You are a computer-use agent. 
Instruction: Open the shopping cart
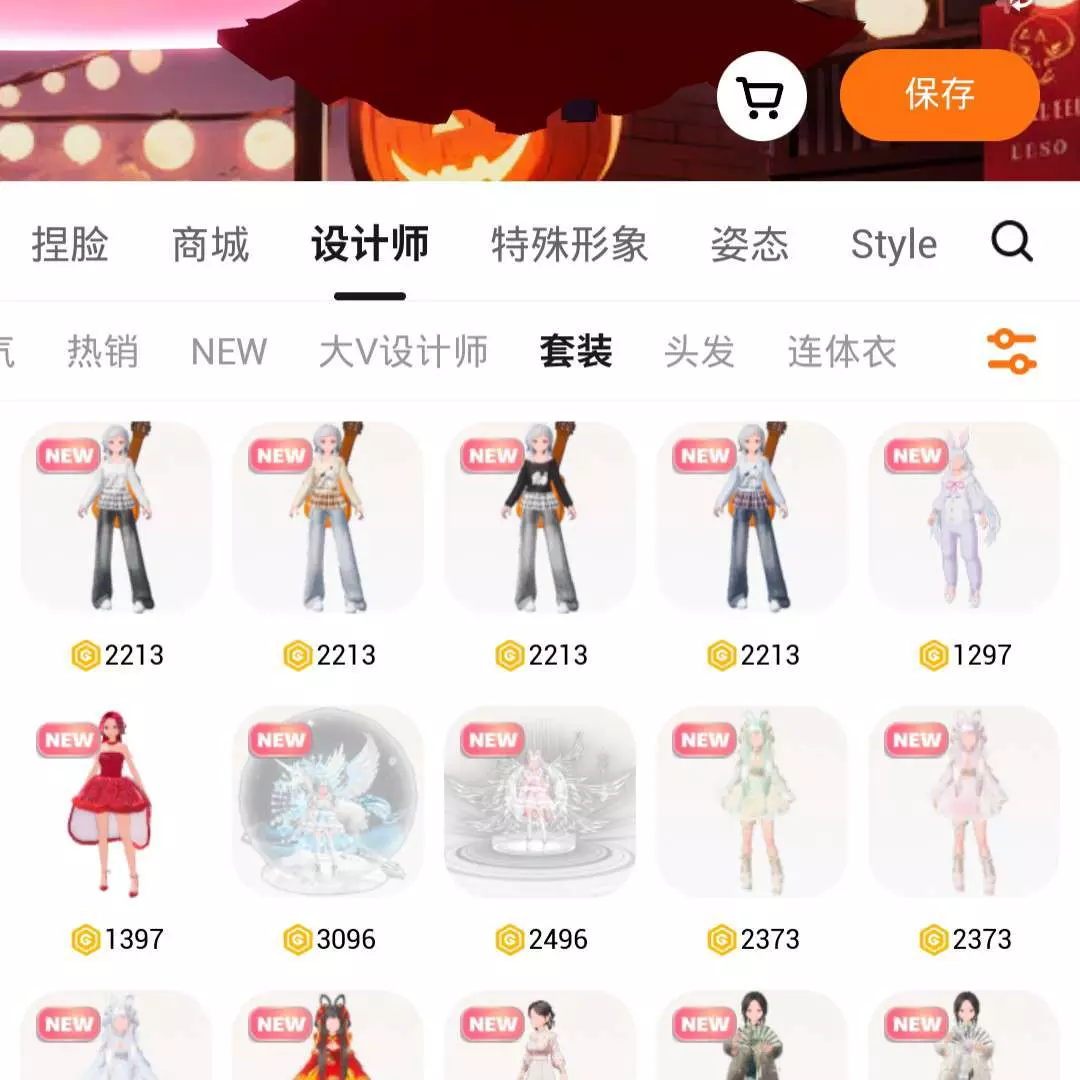pos(761,97)
